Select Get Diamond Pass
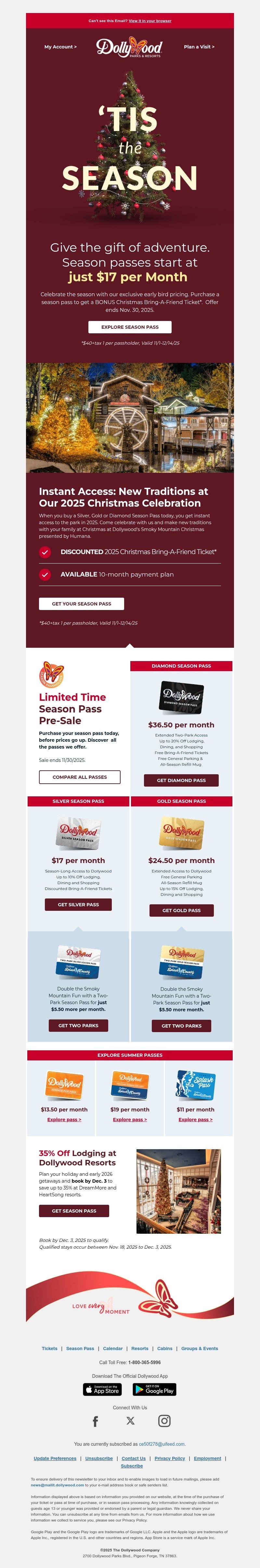The height and width of the screenshot is (1568, 260). 181,780
